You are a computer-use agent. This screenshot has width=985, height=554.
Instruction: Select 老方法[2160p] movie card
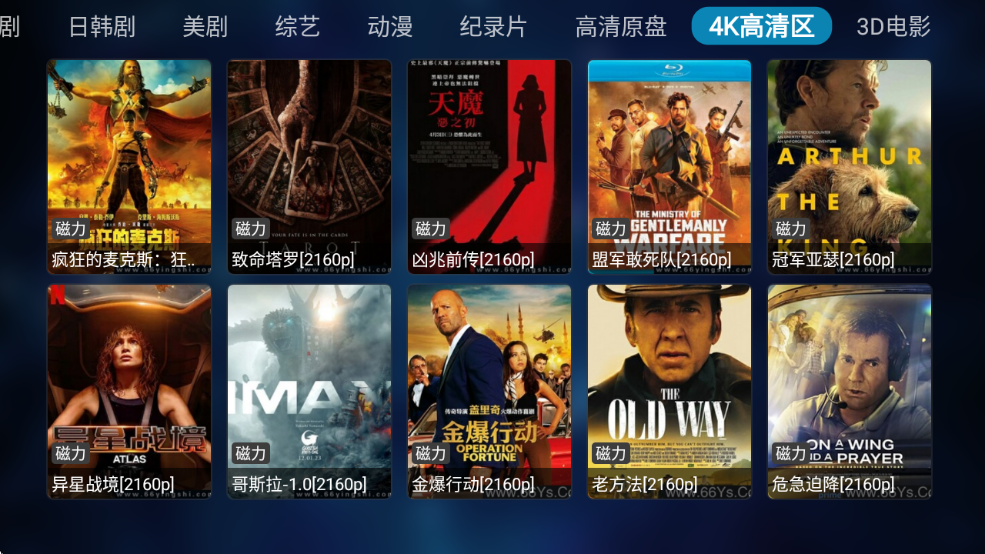click(669, 391)
